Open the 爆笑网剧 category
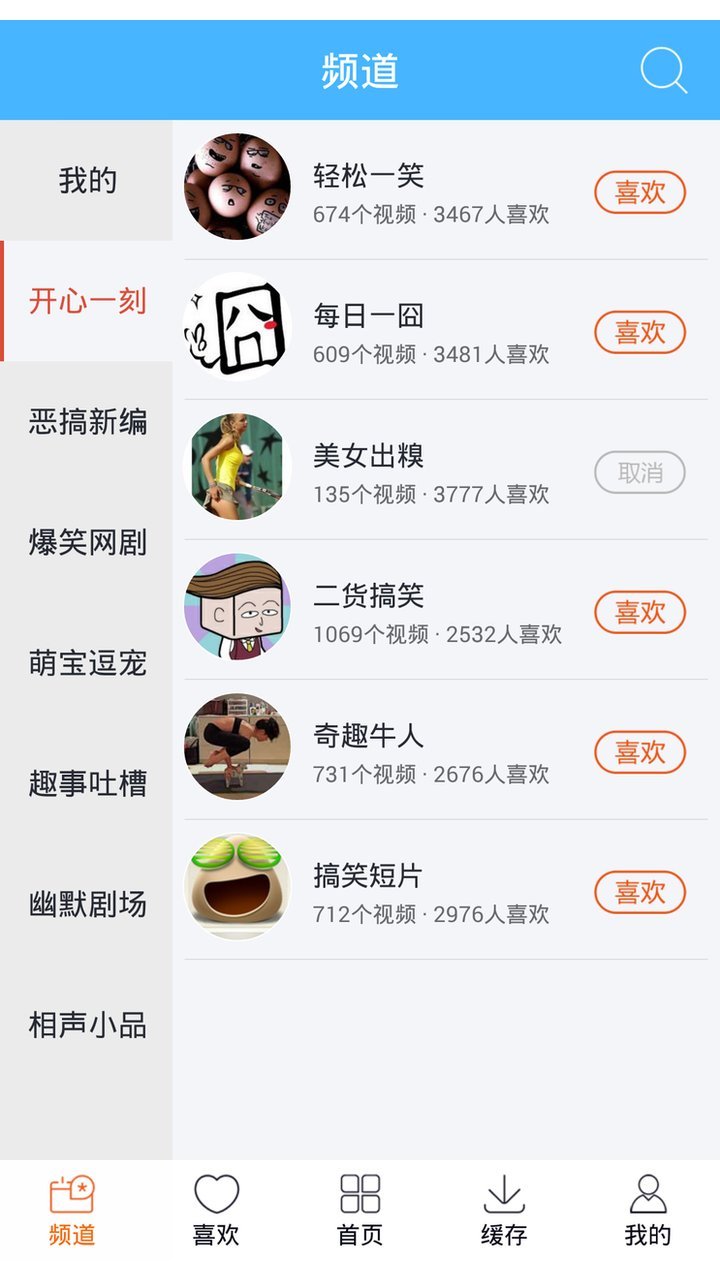This screenshot has height=1280, width=720. click(x=87, y=543)
